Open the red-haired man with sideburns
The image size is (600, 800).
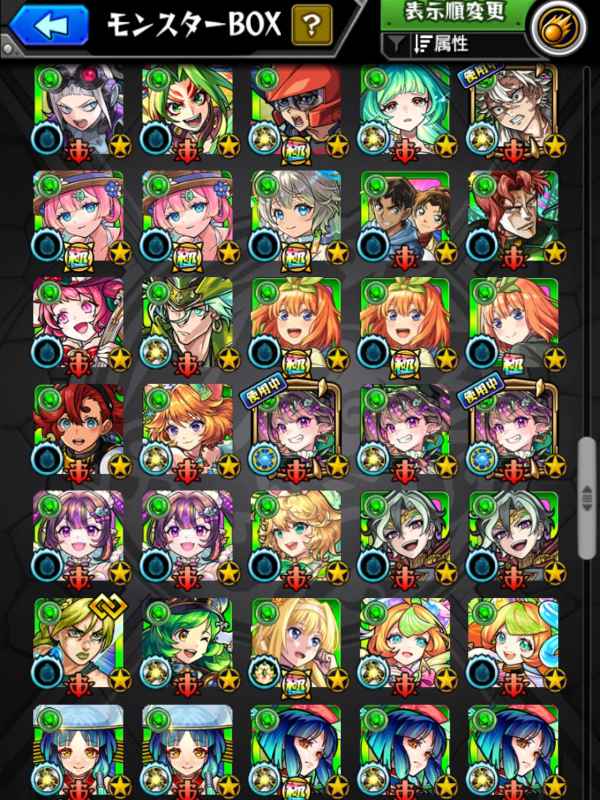(514, 216)
